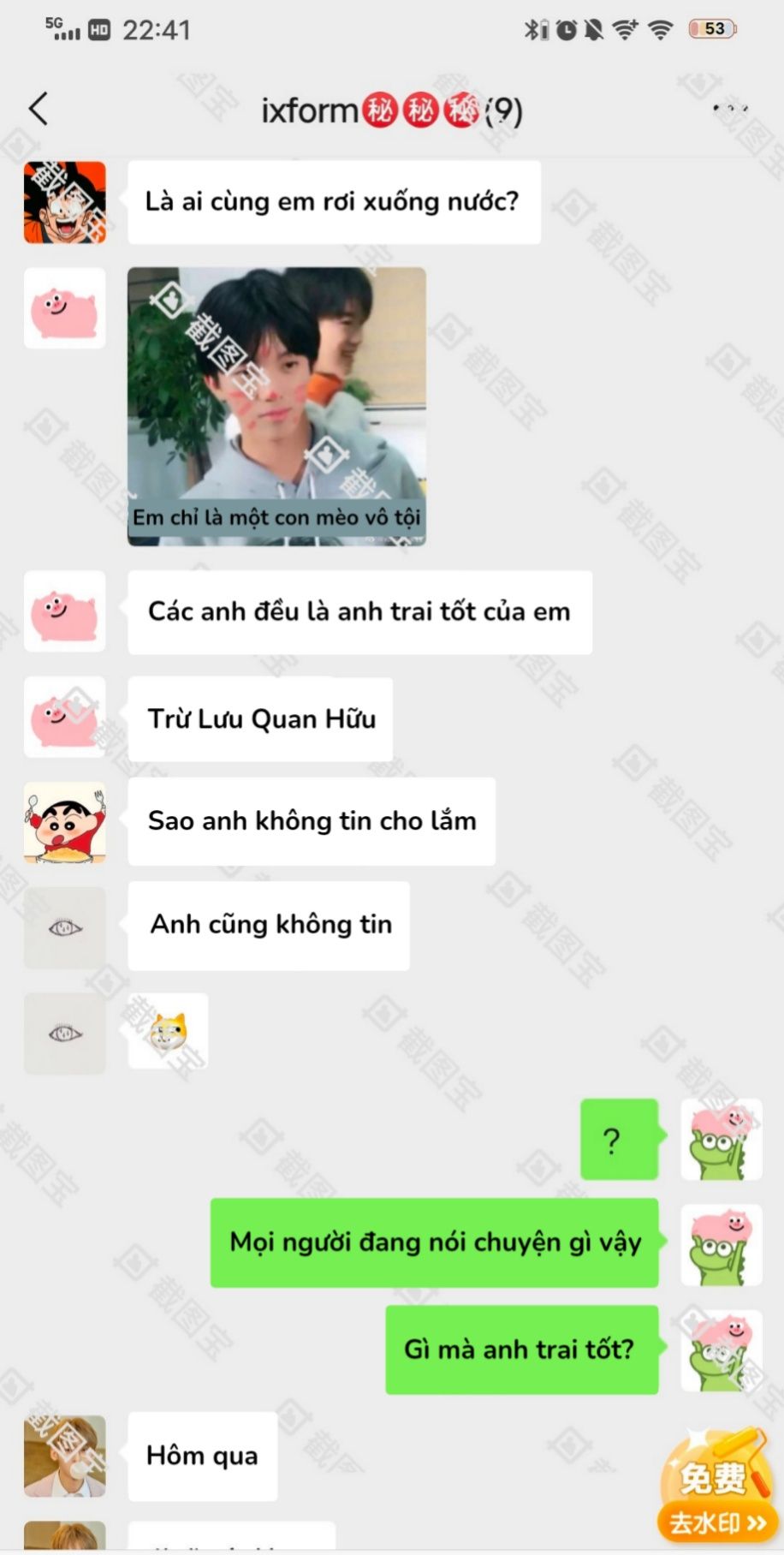Open the photo captioned 'Em chỉ là một con mèo vô tội'

tap(276, 406)
